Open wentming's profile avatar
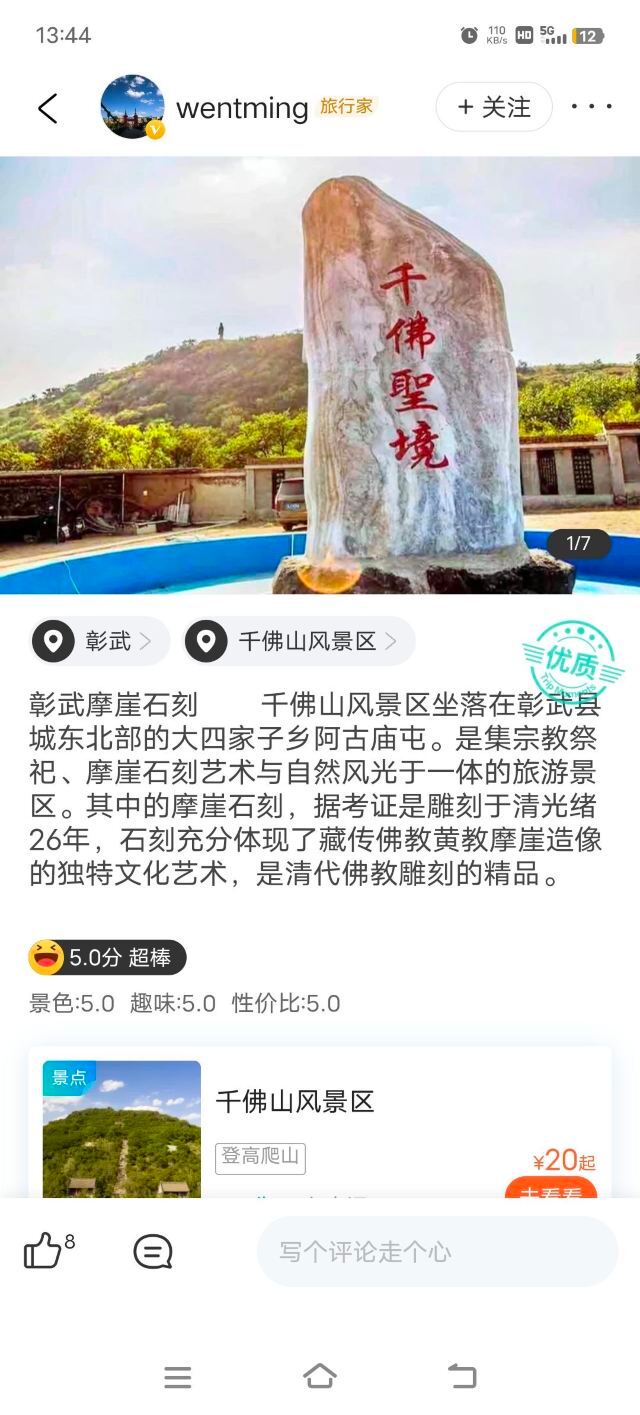This screenshot has width=640, height=1415. [132, 107]
